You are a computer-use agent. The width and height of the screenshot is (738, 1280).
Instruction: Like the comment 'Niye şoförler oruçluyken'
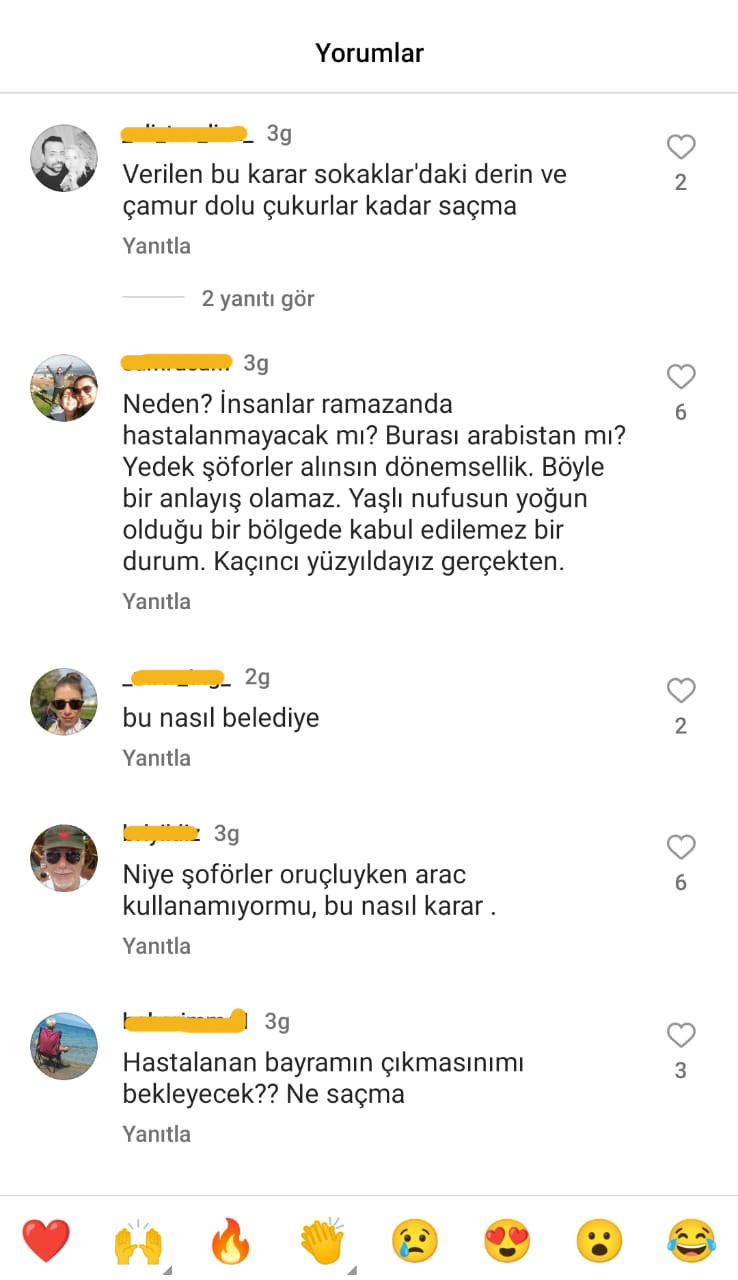[x=681, y=848]
